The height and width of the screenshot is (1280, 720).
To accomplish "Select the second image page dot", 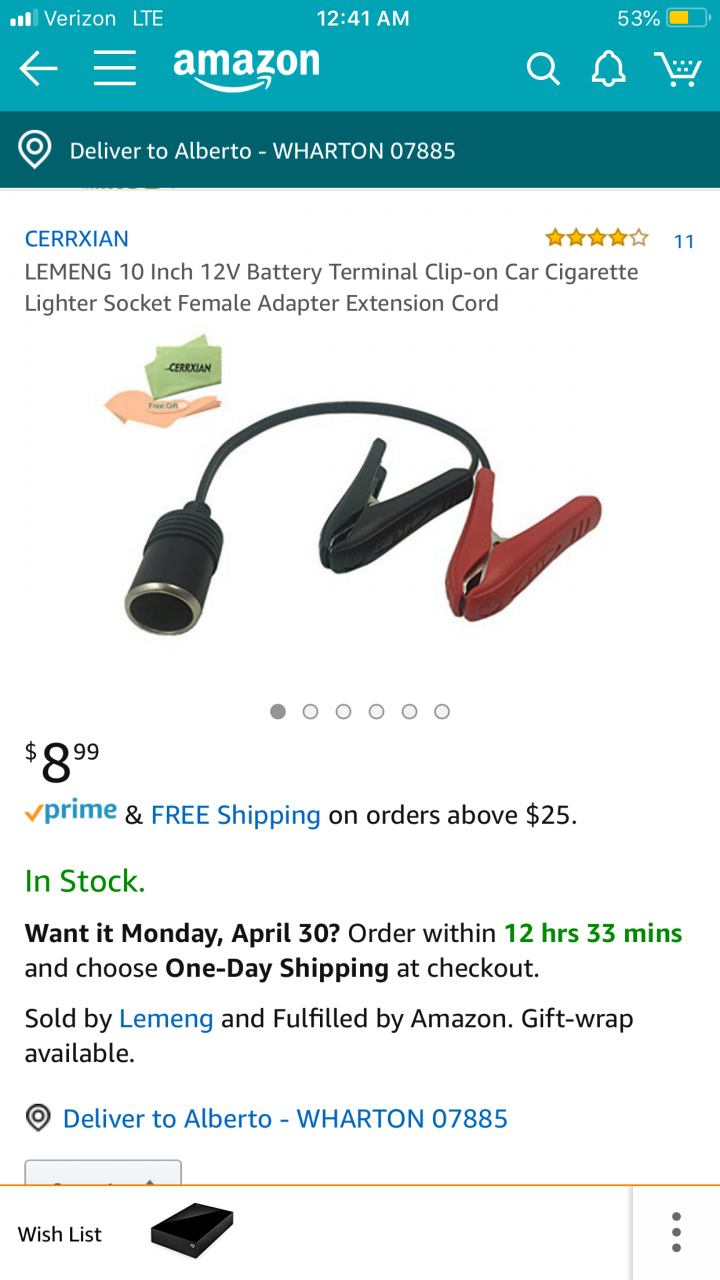I will 310,712.
